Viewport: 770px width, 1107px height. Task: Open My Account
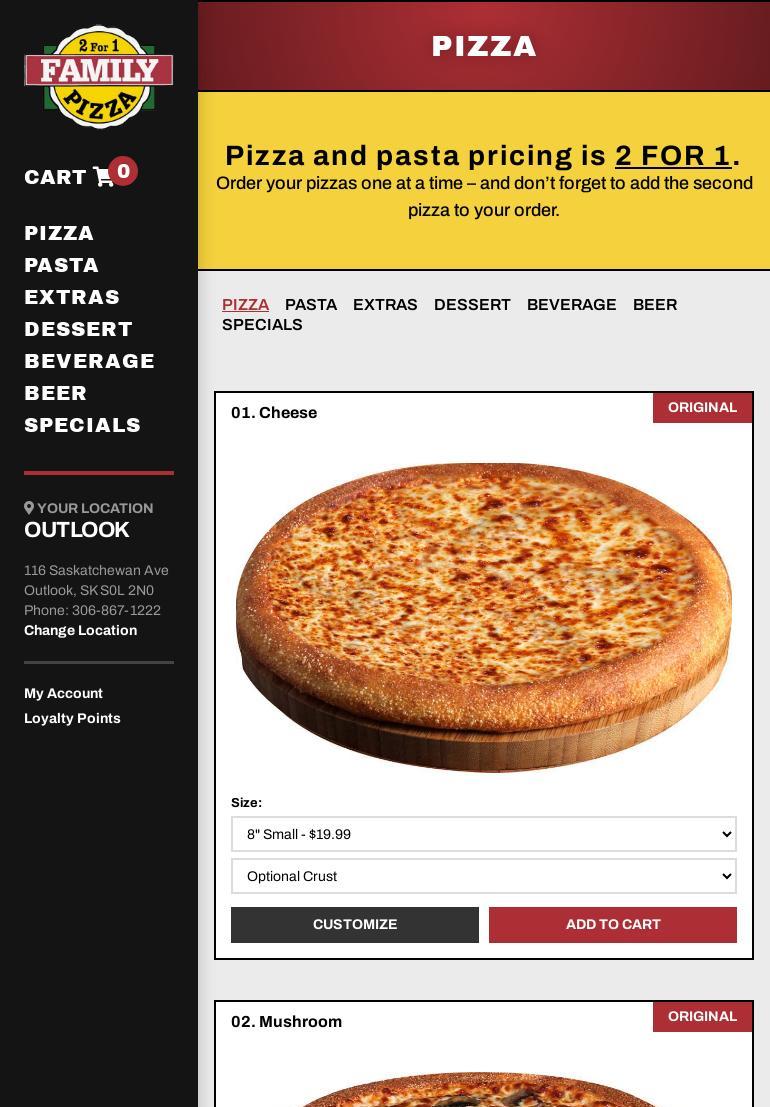[63, 693]
